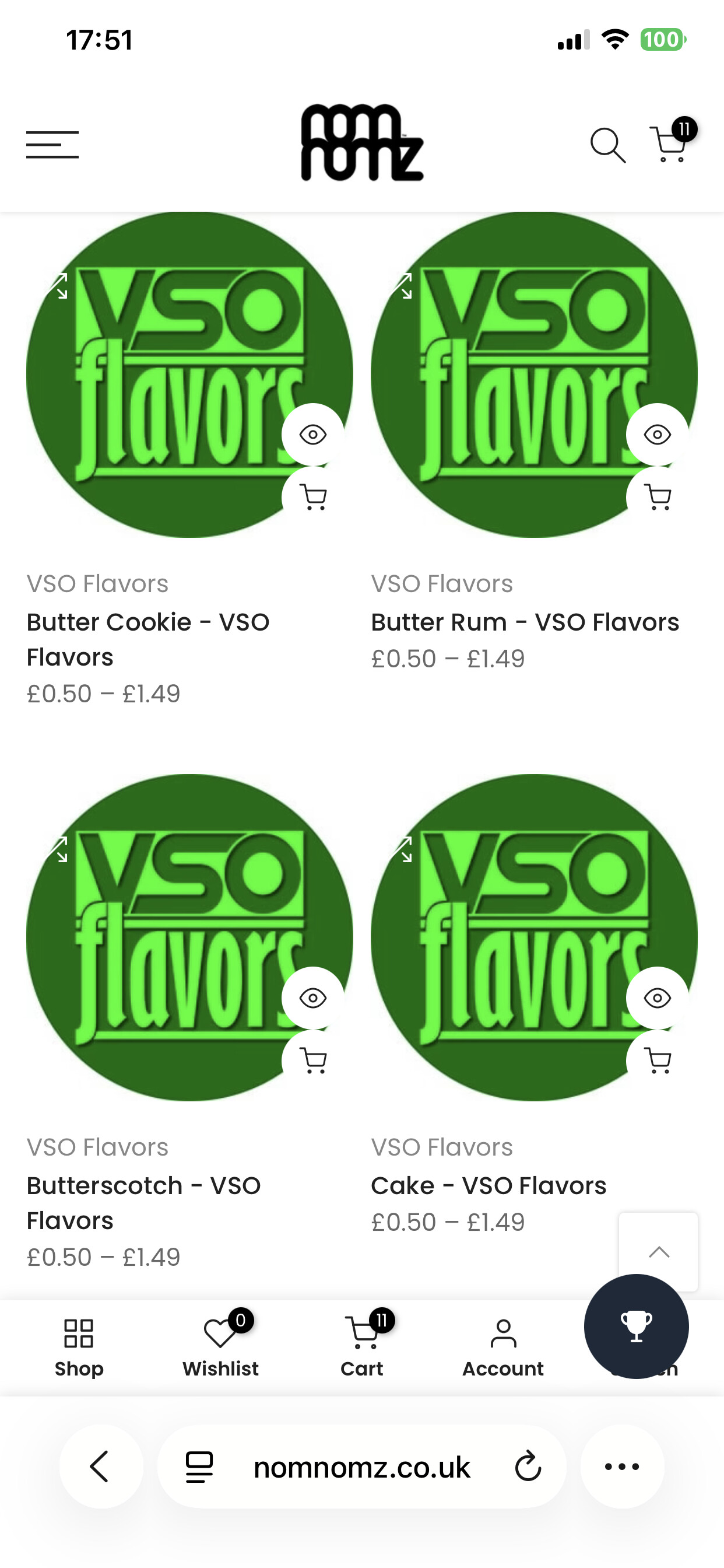Reload the nomnomz.co.uk page
The height and width of the screenshot is (1568, 724).
pos(528,1466)
